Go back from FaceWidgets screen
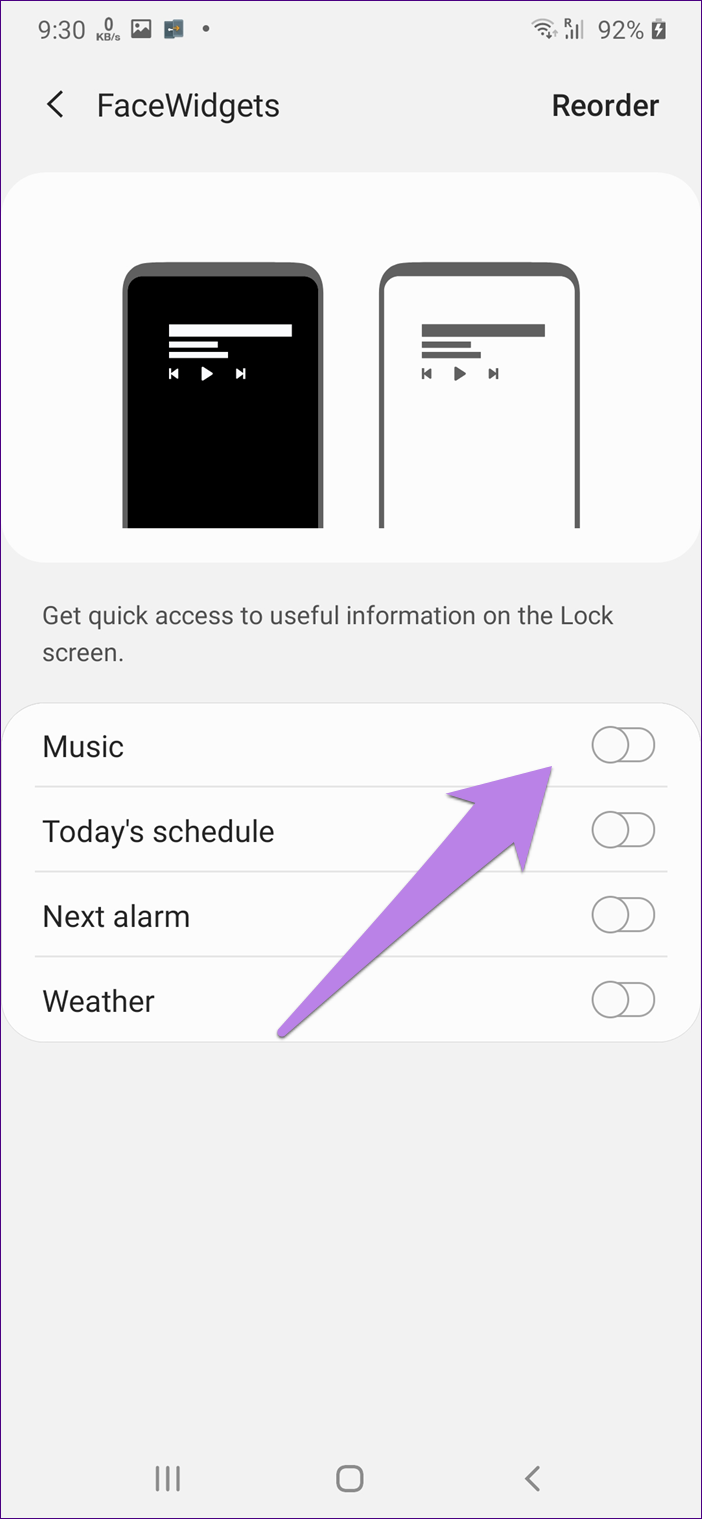 click(56, 105)
